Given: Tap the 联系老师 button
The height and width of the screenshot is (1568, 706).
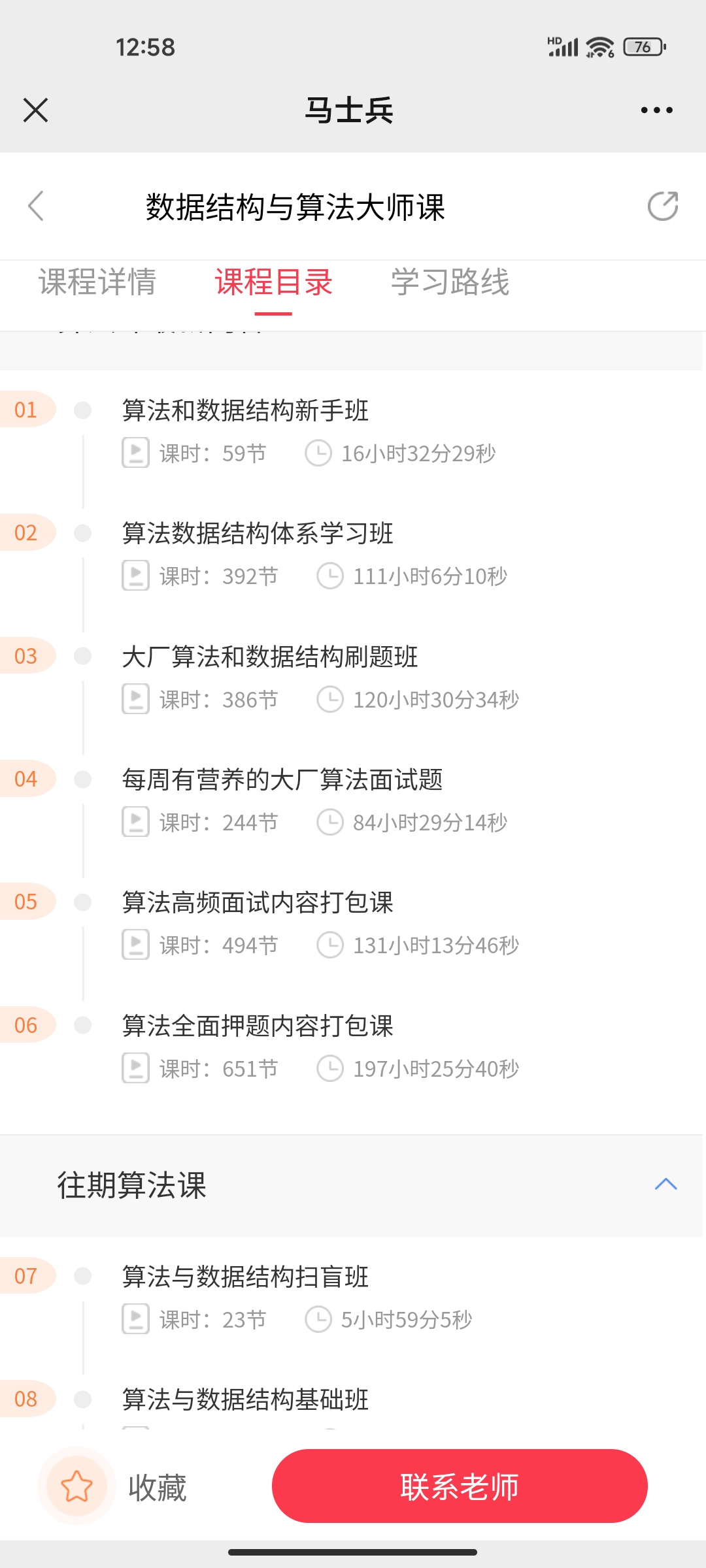Looking at the screenshot, I should (x=460, y=1486).
